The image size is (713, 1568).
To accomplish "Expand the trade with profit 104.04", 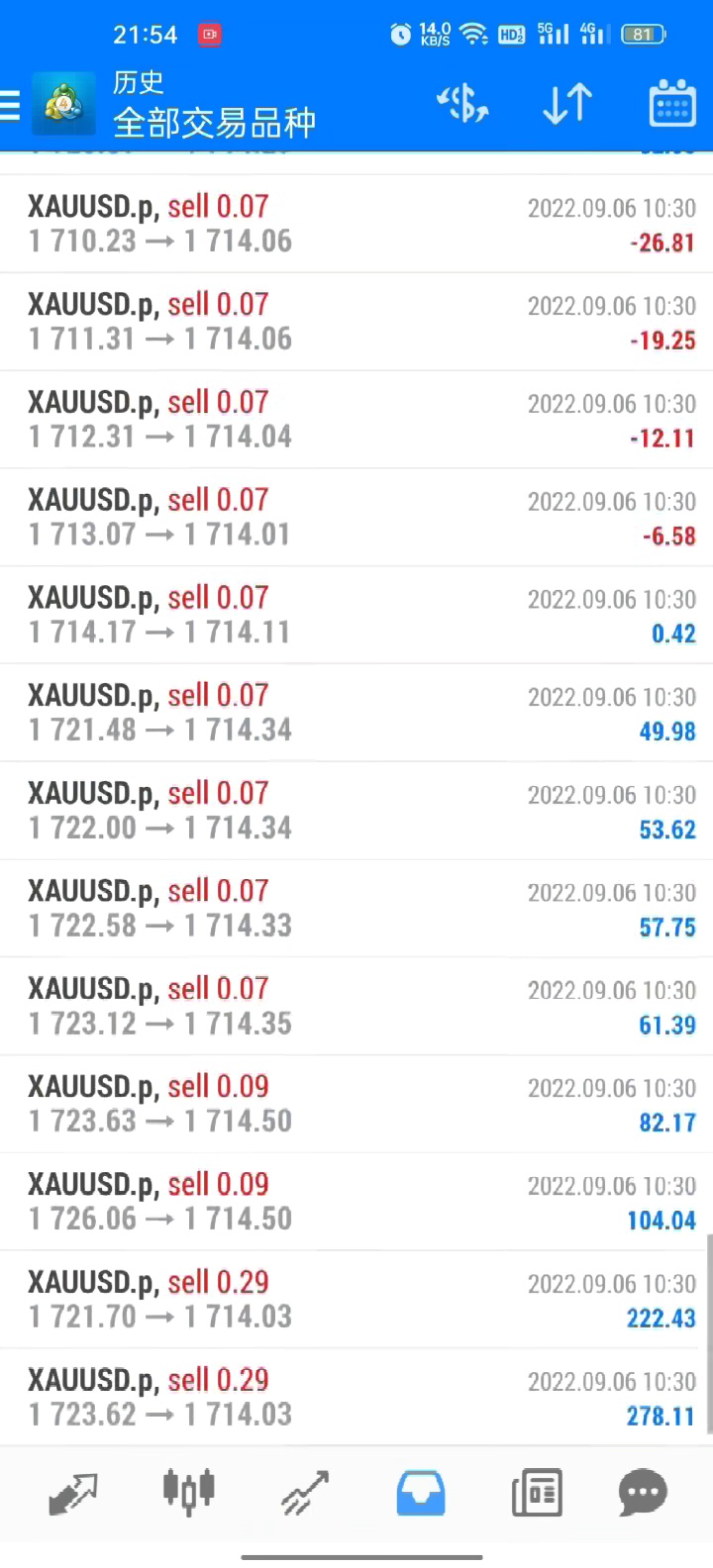I will click(356, 1202).
